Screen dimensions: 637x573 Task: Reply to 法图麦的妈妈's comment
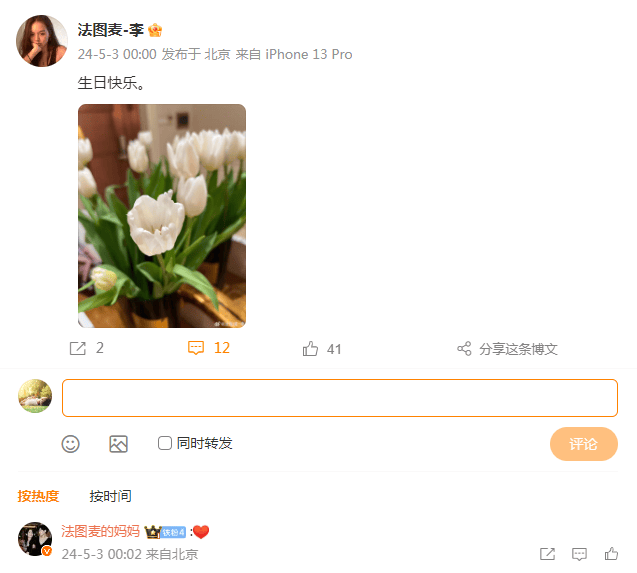(x=579, y=554)
